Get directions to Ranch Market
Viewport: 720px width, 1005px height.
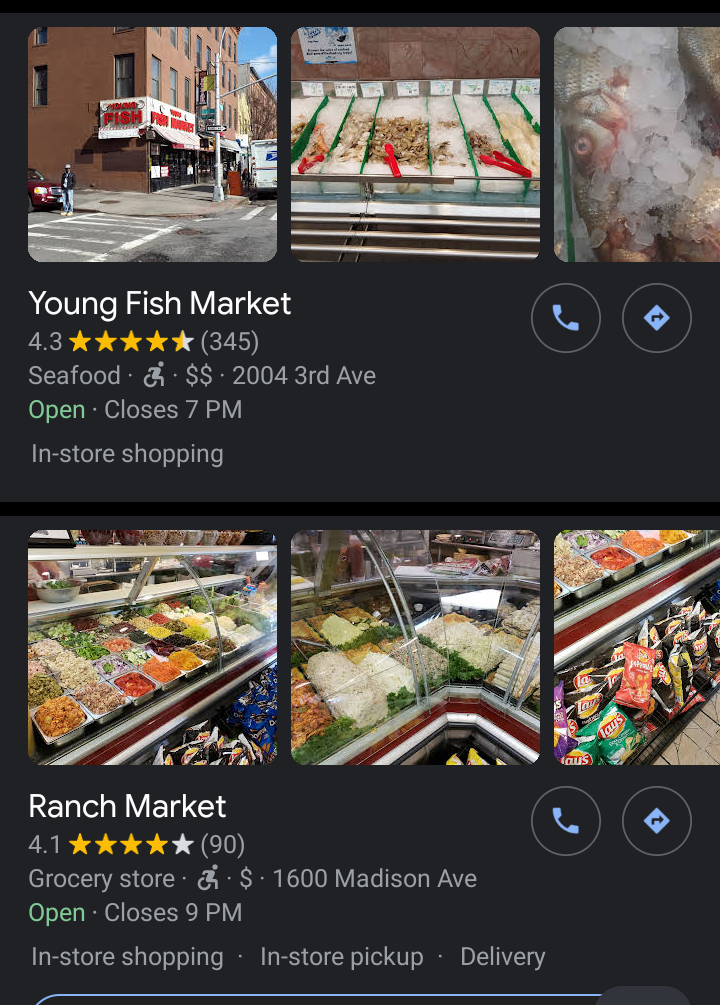point(656,821)
